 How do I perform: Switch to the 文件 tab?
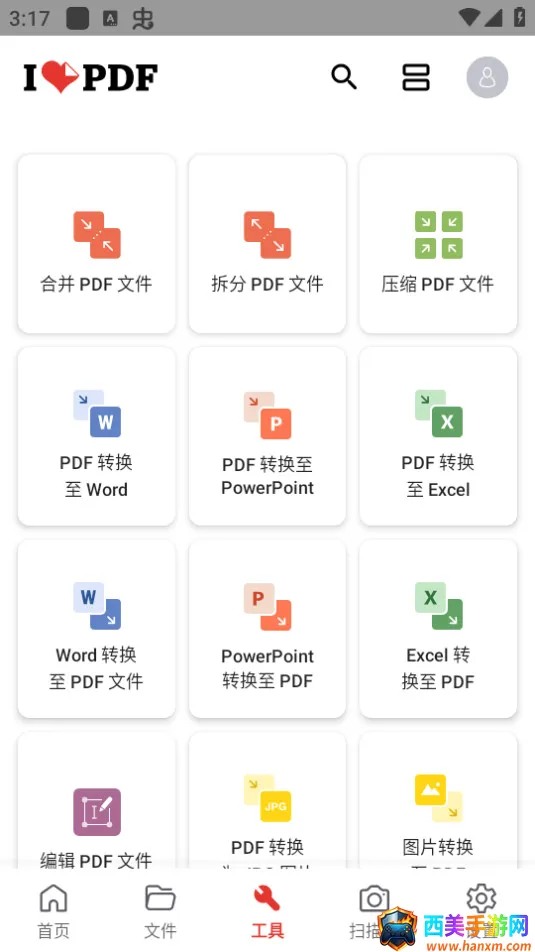point(160,911)
